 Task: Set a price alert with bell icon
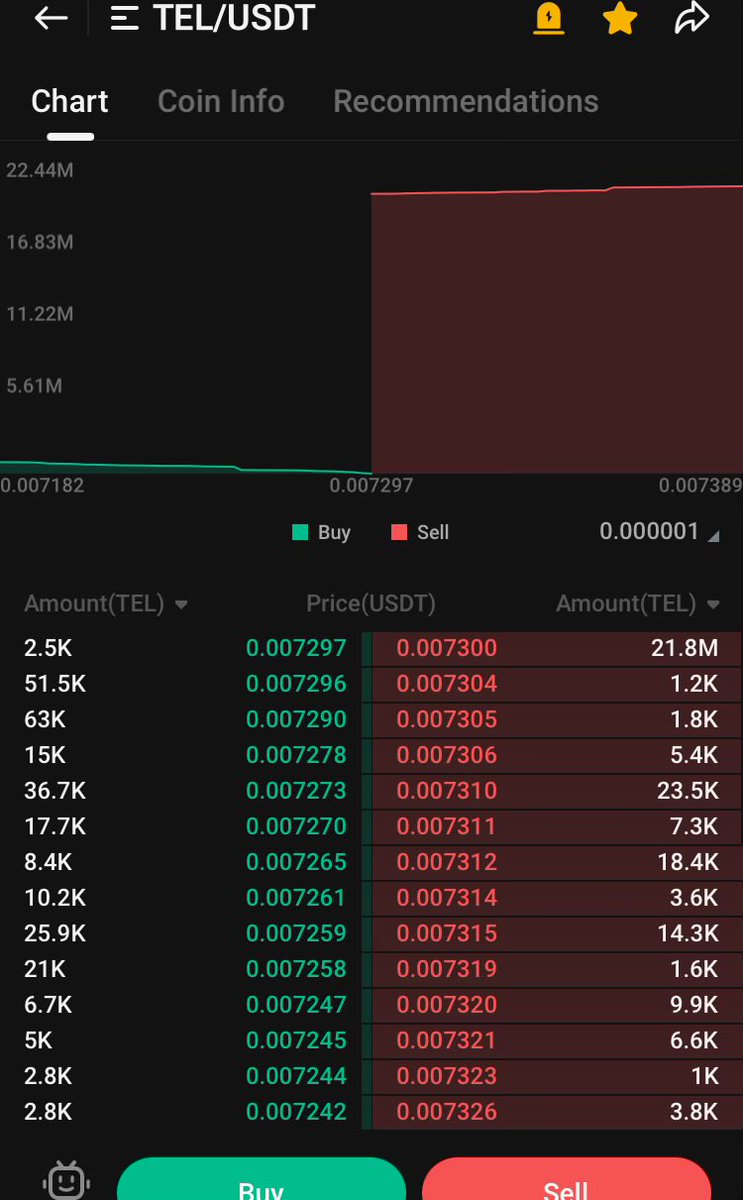(548, 18)
